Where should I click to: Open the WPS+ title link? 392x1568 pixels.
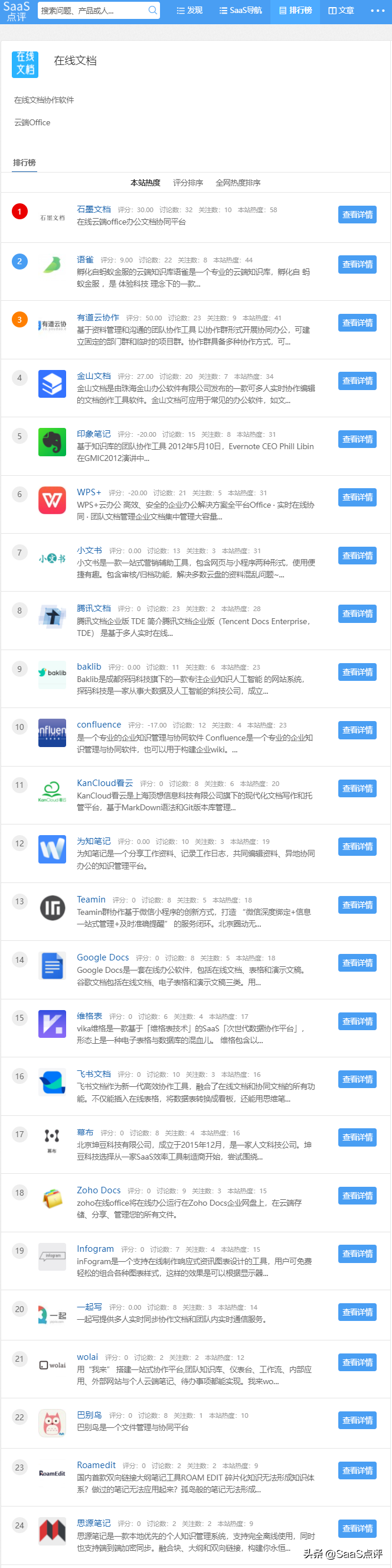pos(89,492)
